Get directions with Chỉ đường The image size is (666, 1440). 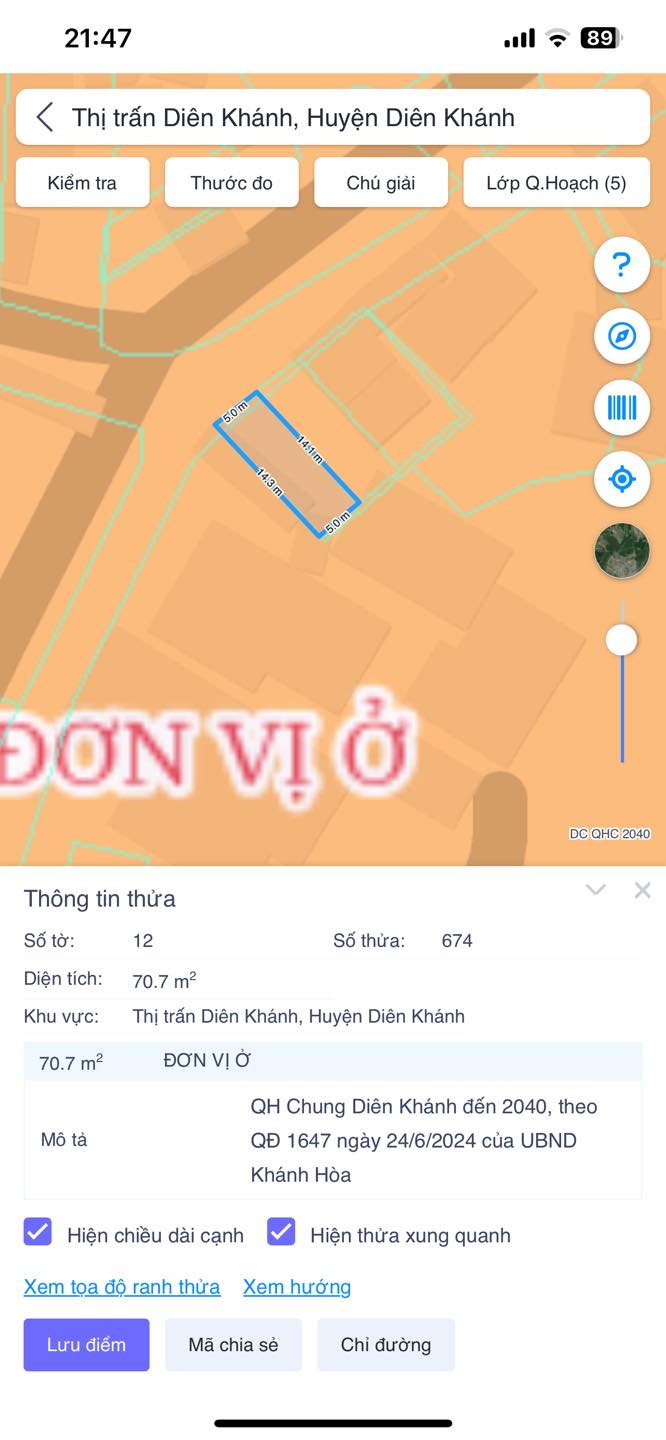(x=386, y=1344)
